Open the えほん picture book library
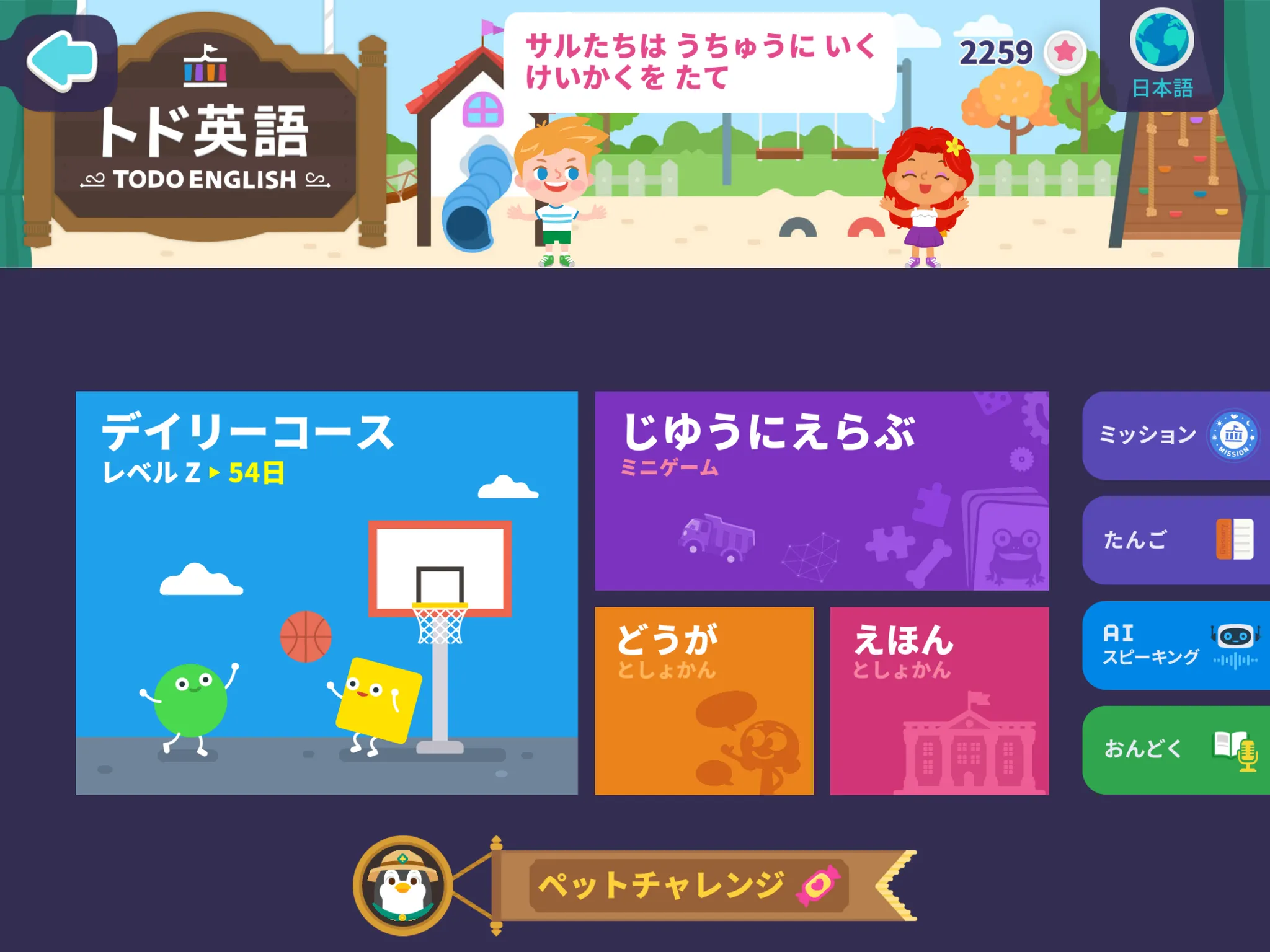Viewport: 1270px width, 952px height. 939,700
